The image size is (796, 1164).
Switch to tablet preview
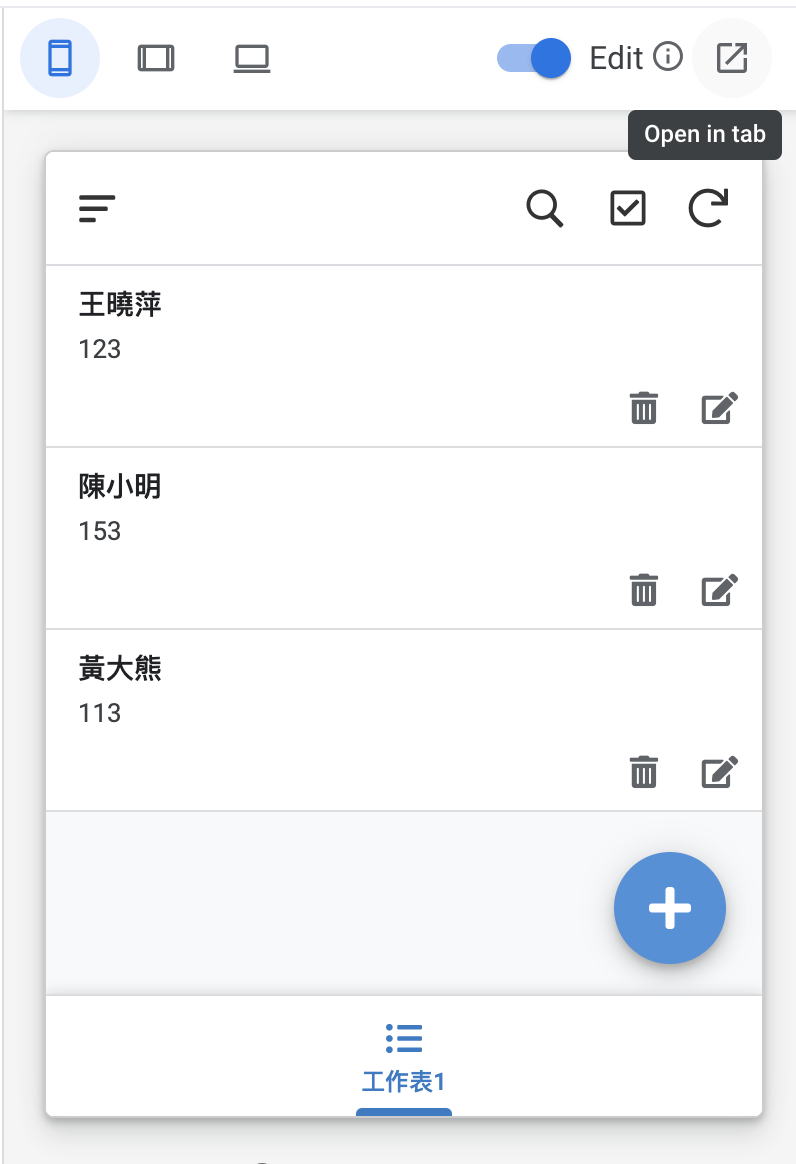(x=155, y=59)
